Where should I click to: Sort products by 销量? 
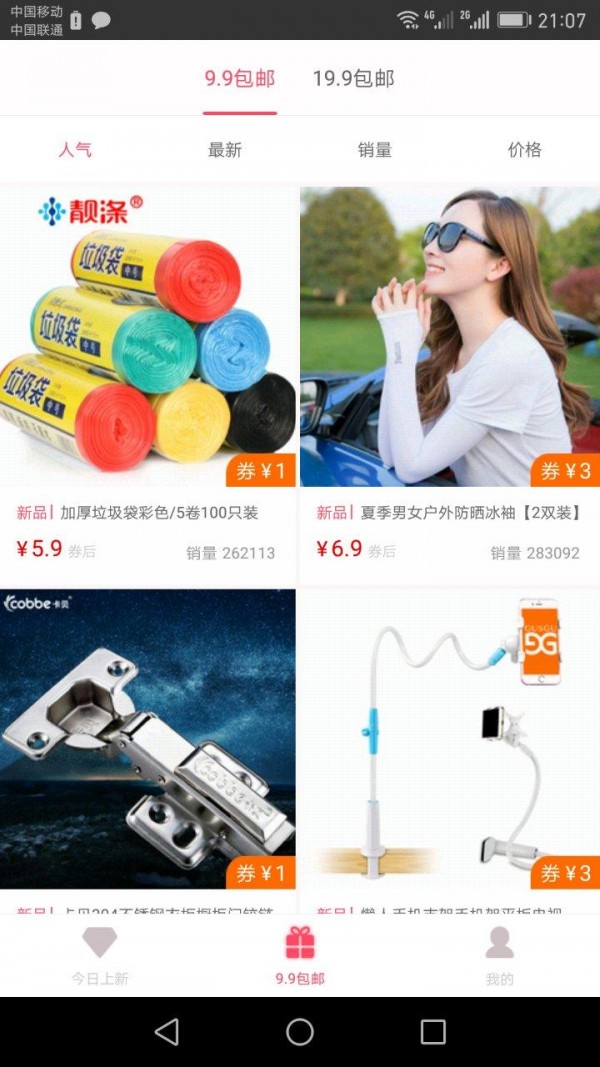coord(375,150)
